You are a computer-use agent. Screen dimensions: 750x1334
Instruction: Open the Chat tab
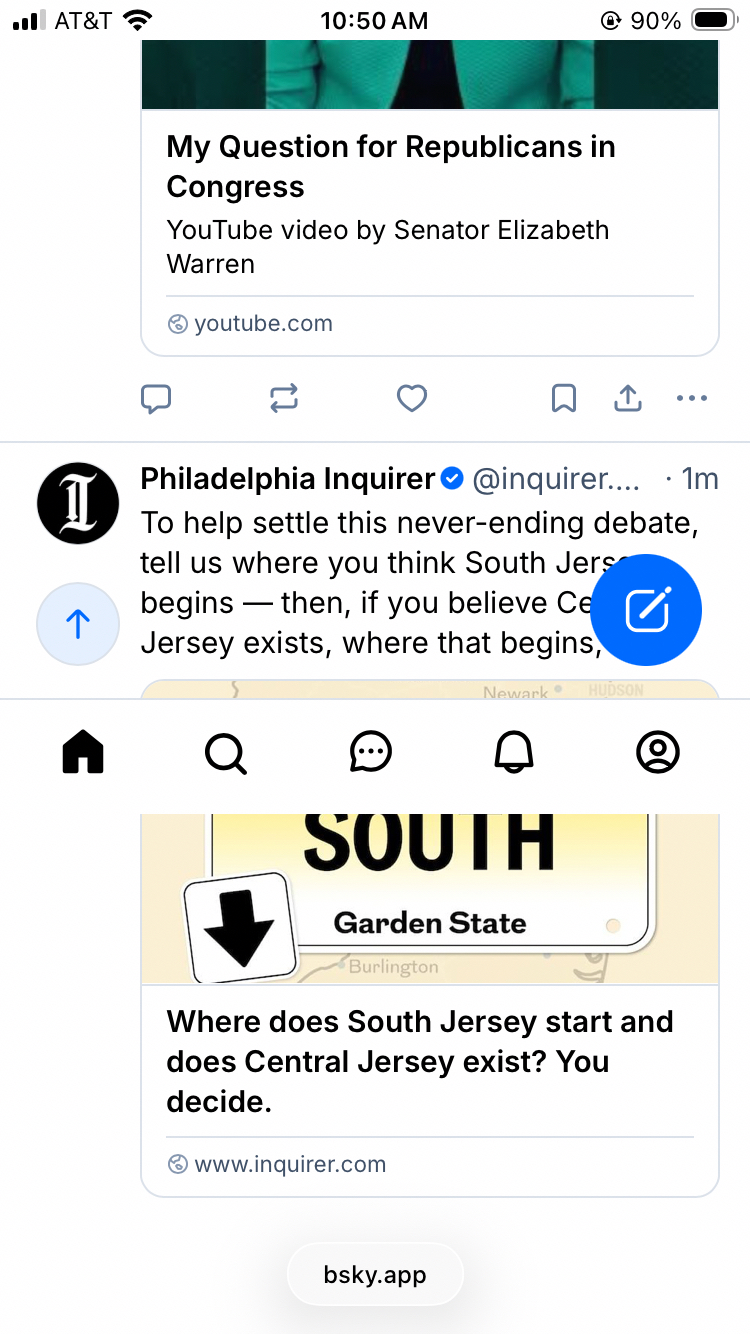[371, 752]
